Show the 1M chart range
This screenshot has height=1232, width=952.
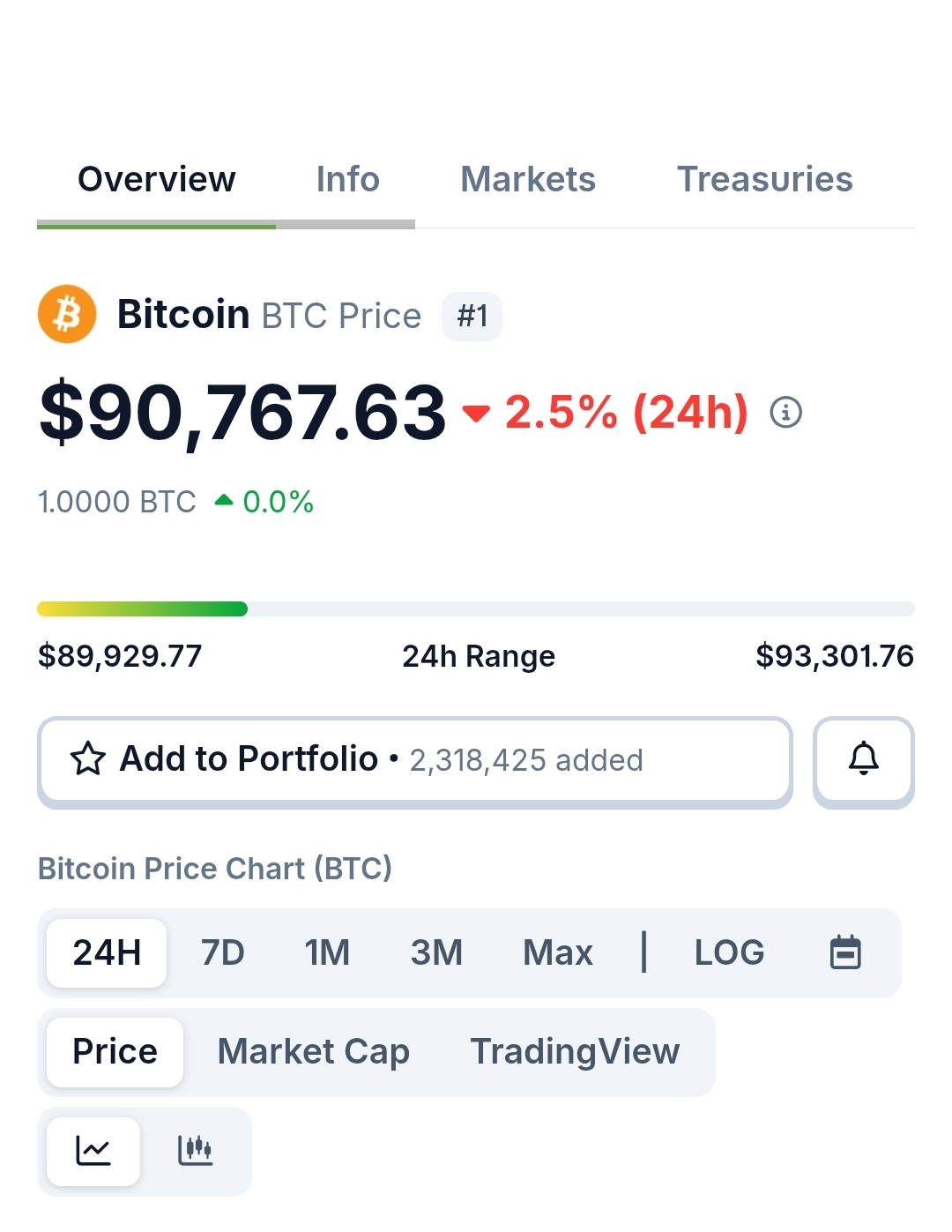tap(327, 953)
